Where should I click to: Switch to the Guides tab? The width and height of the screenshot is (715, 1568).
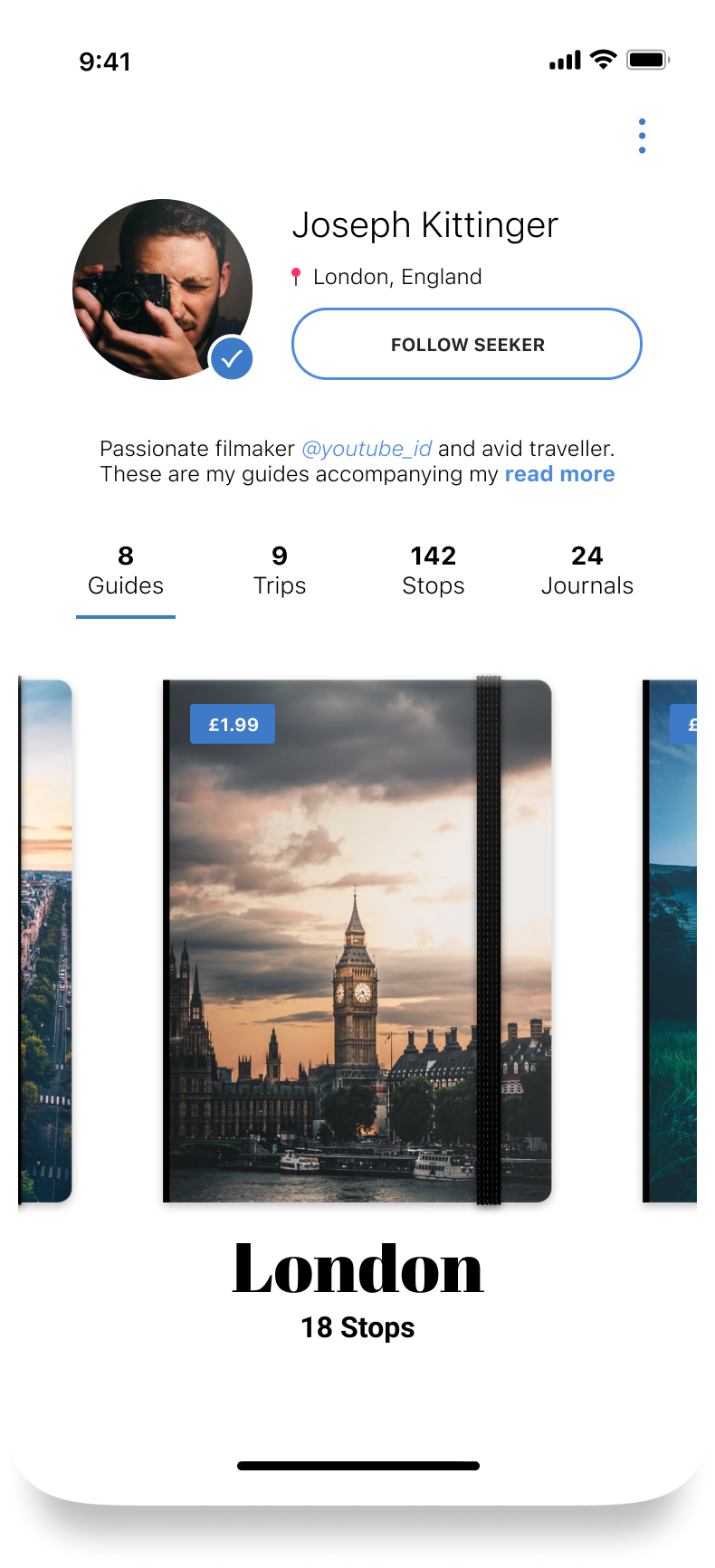click(126, 571)
